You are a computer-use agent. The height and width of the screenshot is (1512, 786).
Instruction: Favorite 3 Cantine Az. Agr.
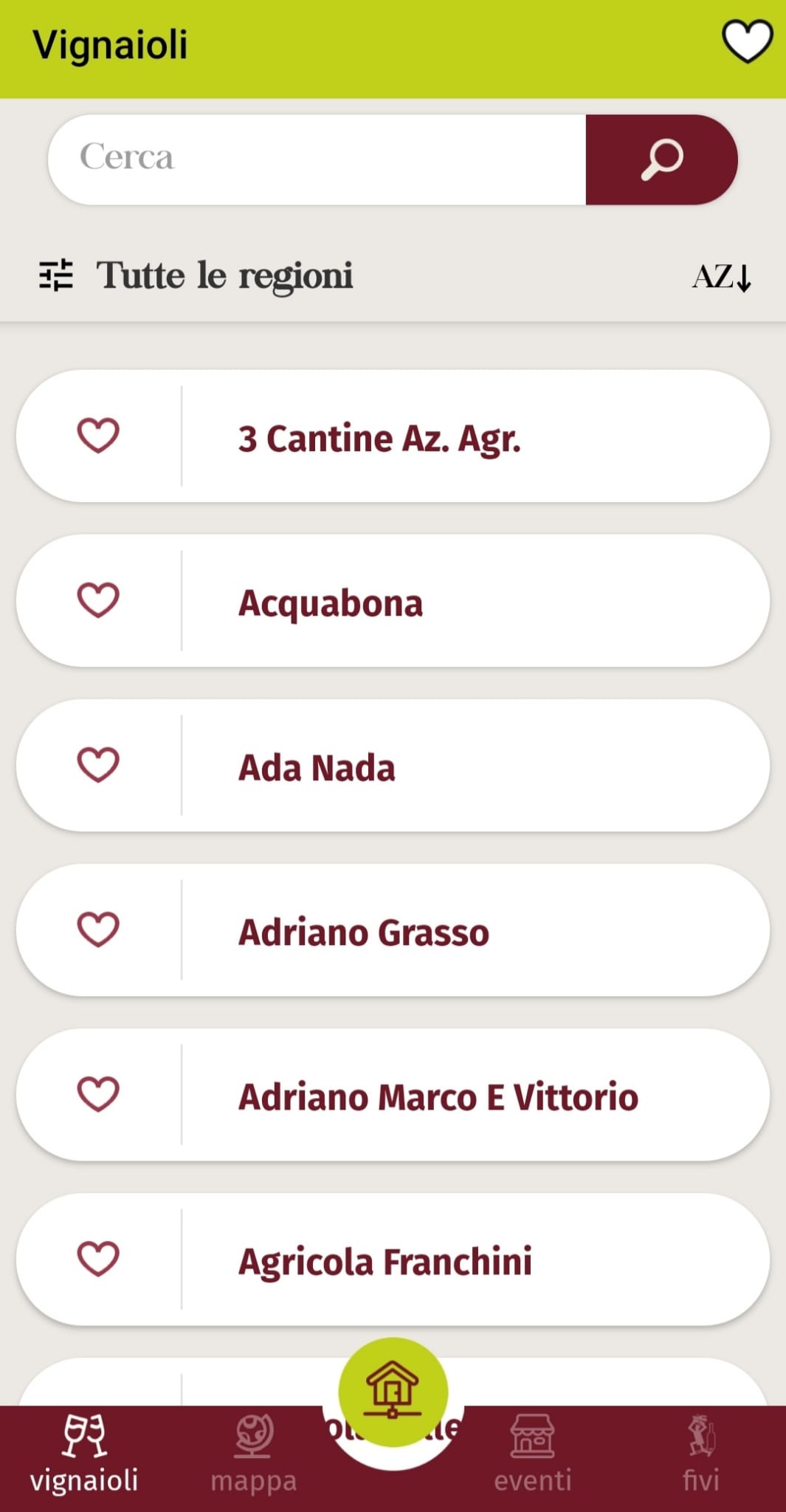click(x=98, y=436)
